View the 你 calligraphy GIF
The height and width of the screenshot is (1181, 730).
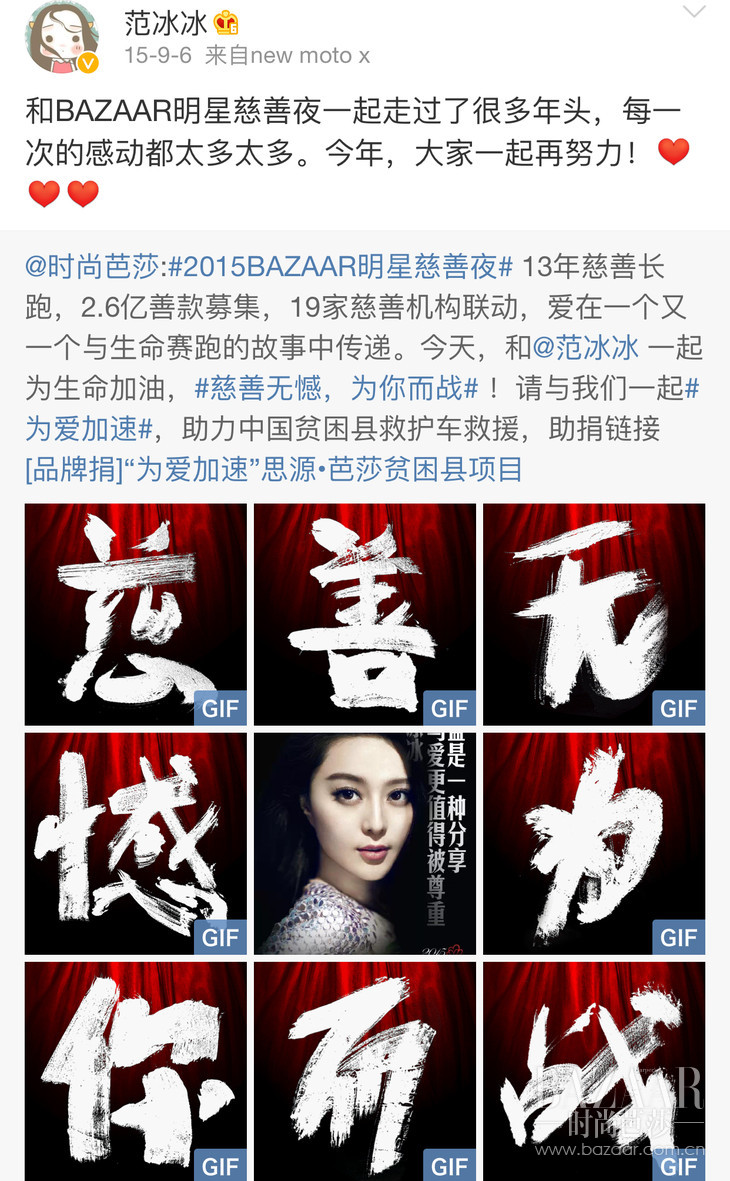(x=136, y=1070)
